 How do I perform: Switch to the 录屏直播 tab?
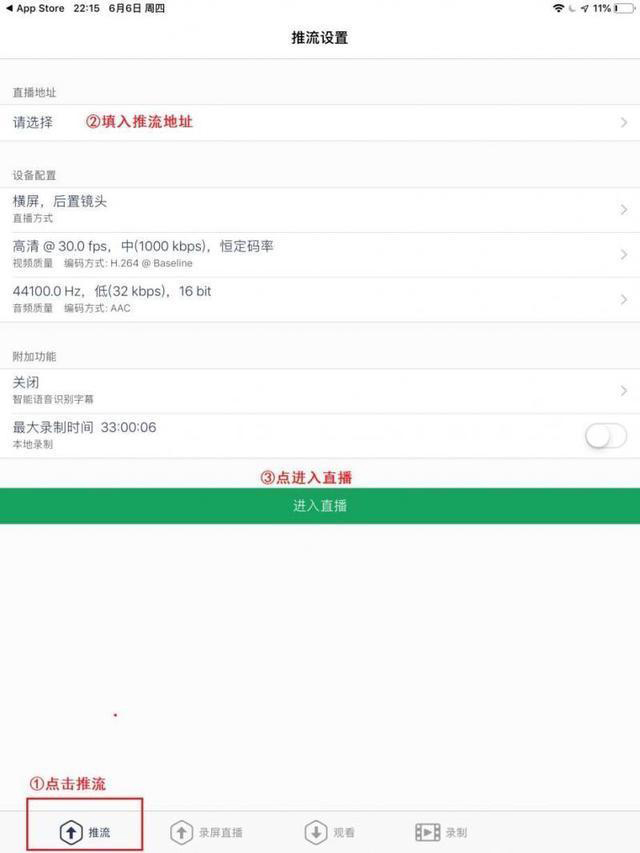(x=206, y=831)
